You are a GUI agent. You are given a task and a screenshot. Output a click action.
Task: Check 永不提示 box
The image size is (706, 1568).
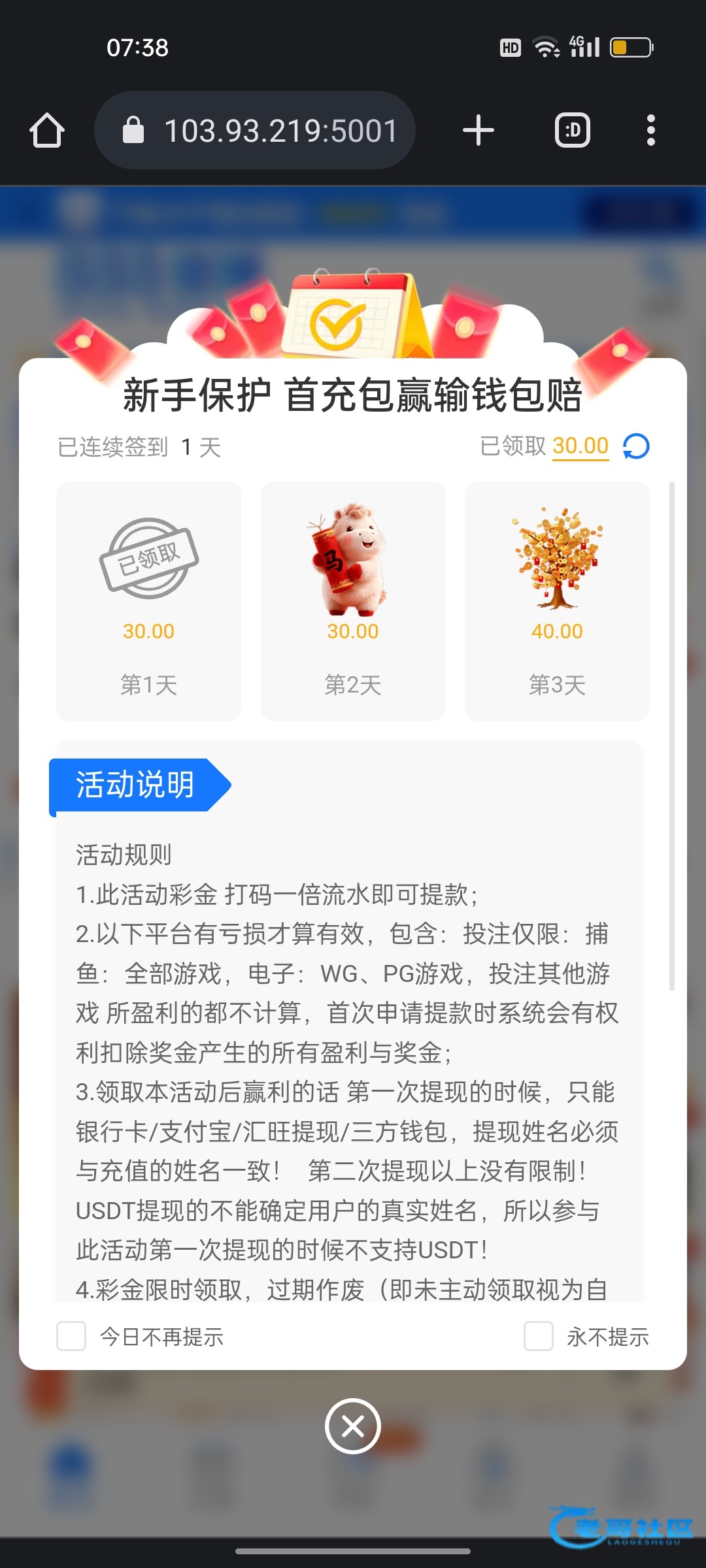point(539,1336)
